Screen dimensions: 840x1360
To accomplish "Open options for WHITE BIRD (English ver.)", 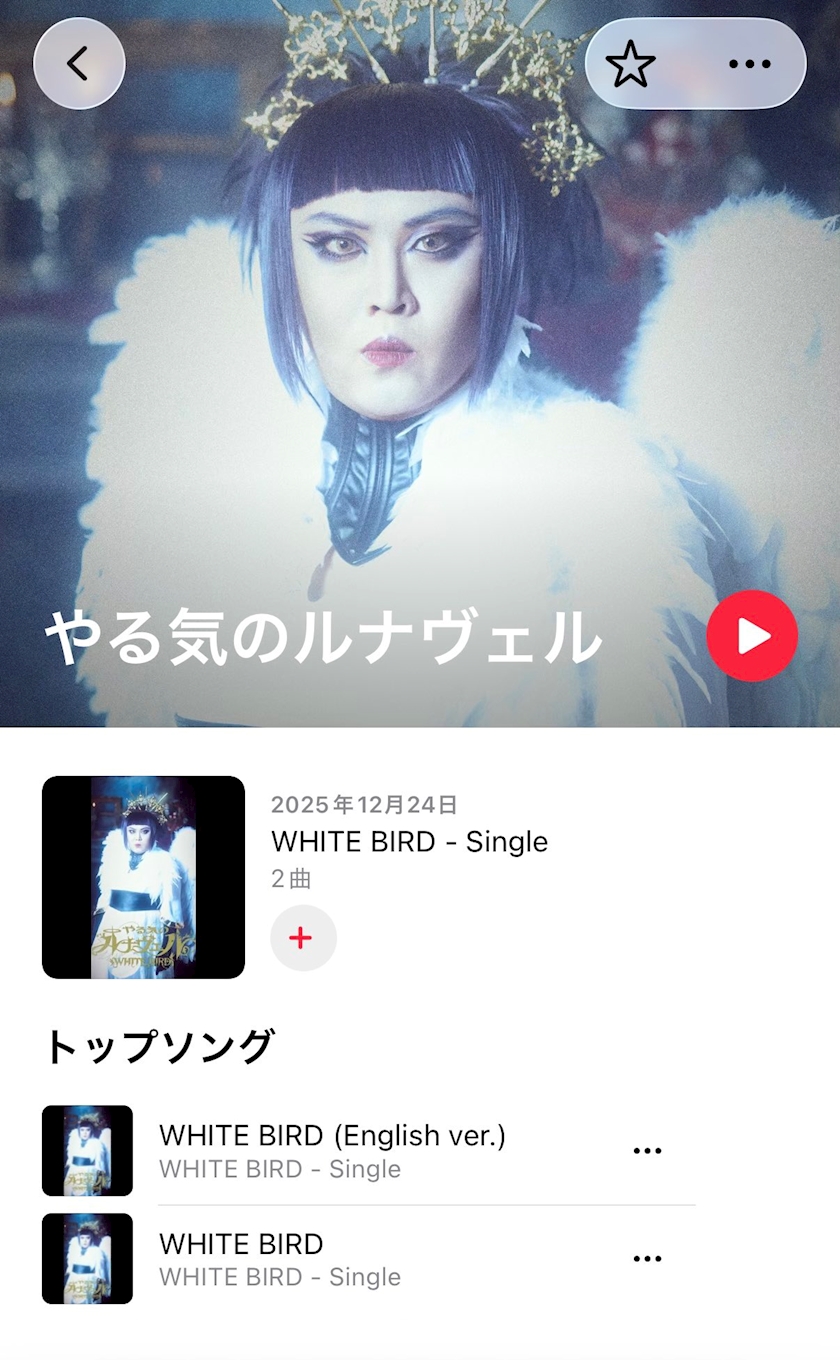I will click(648, 1151).
